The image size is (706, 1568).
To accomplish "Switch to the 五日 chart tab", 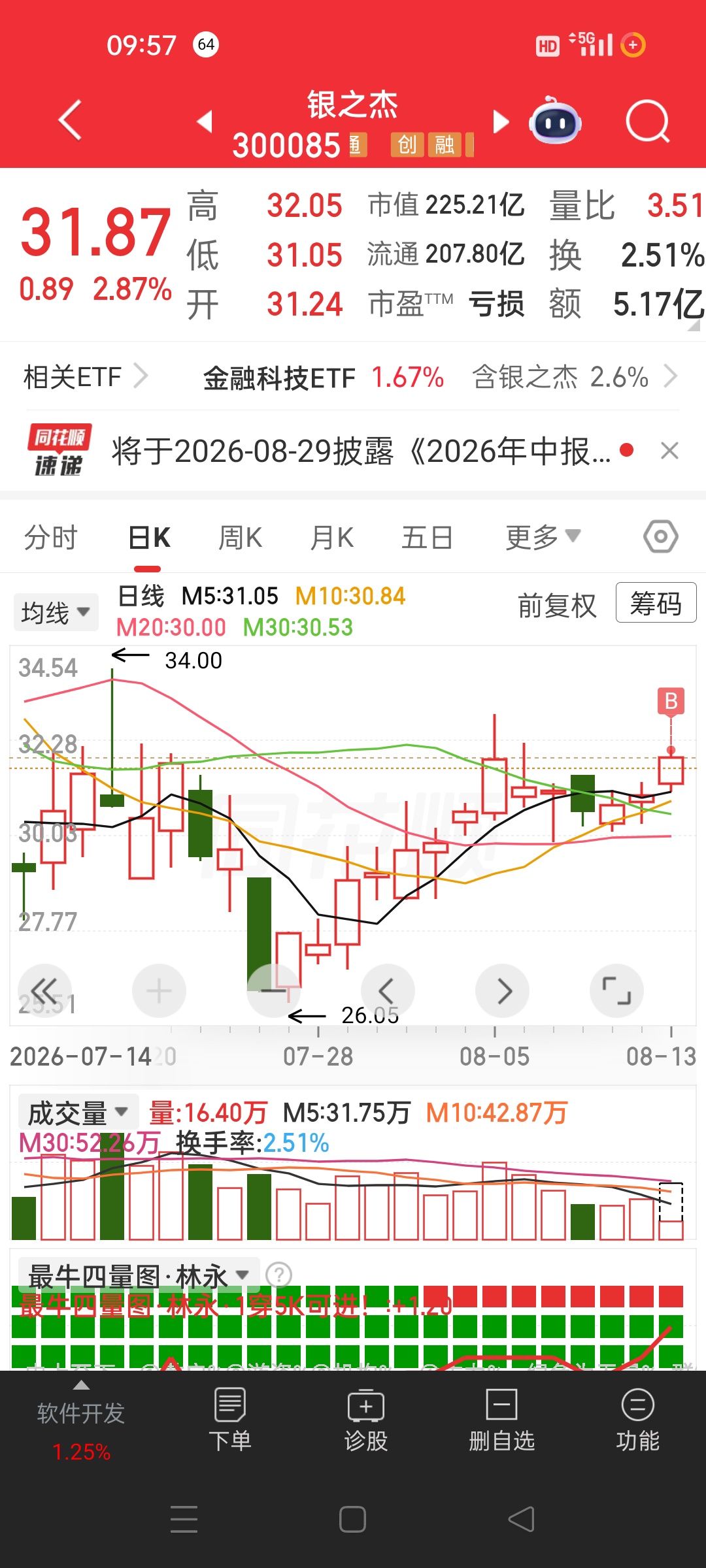I will click(427, 538).
